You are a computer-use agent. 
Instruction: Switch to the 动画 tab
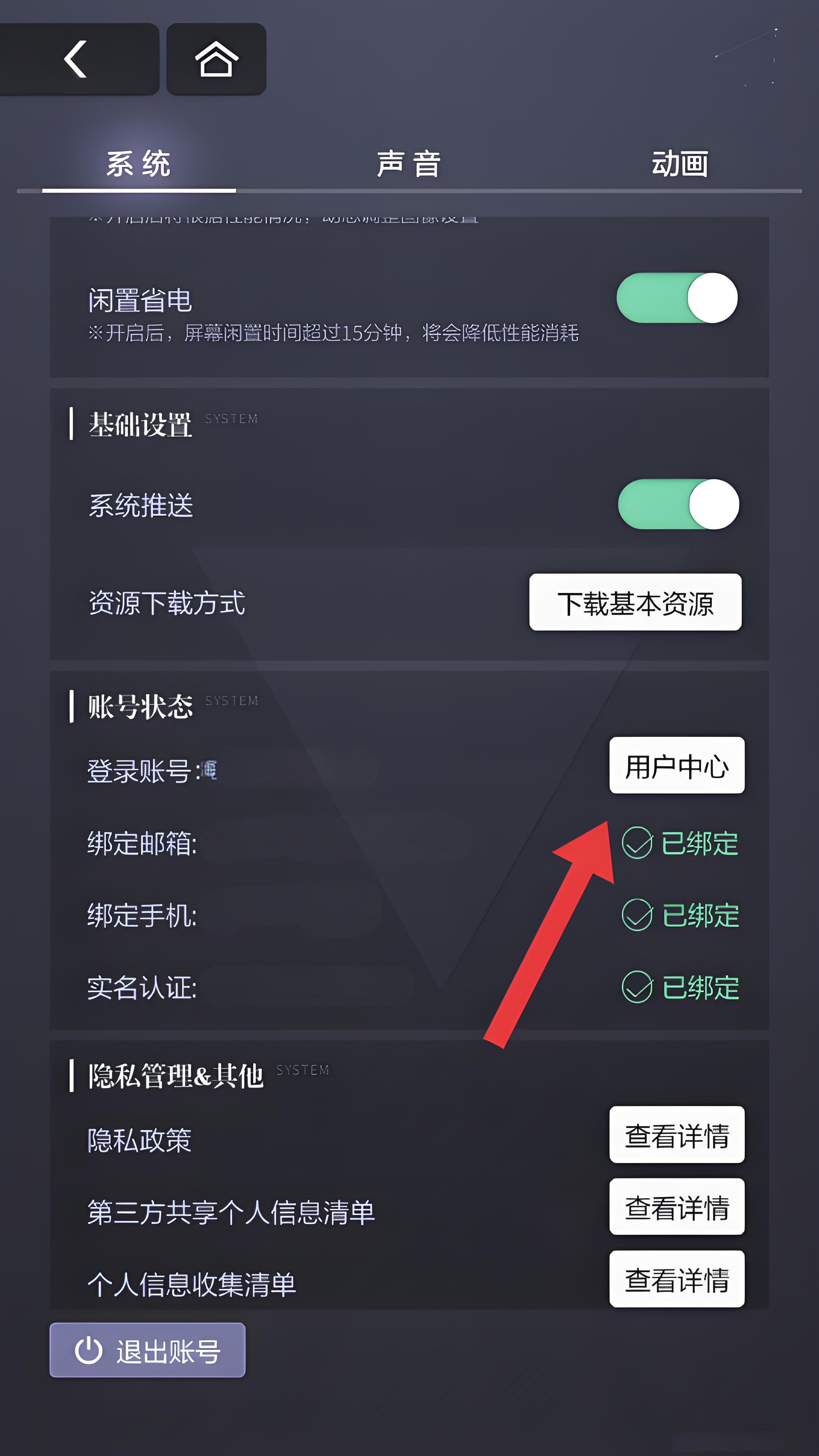[x=679, y=165]
